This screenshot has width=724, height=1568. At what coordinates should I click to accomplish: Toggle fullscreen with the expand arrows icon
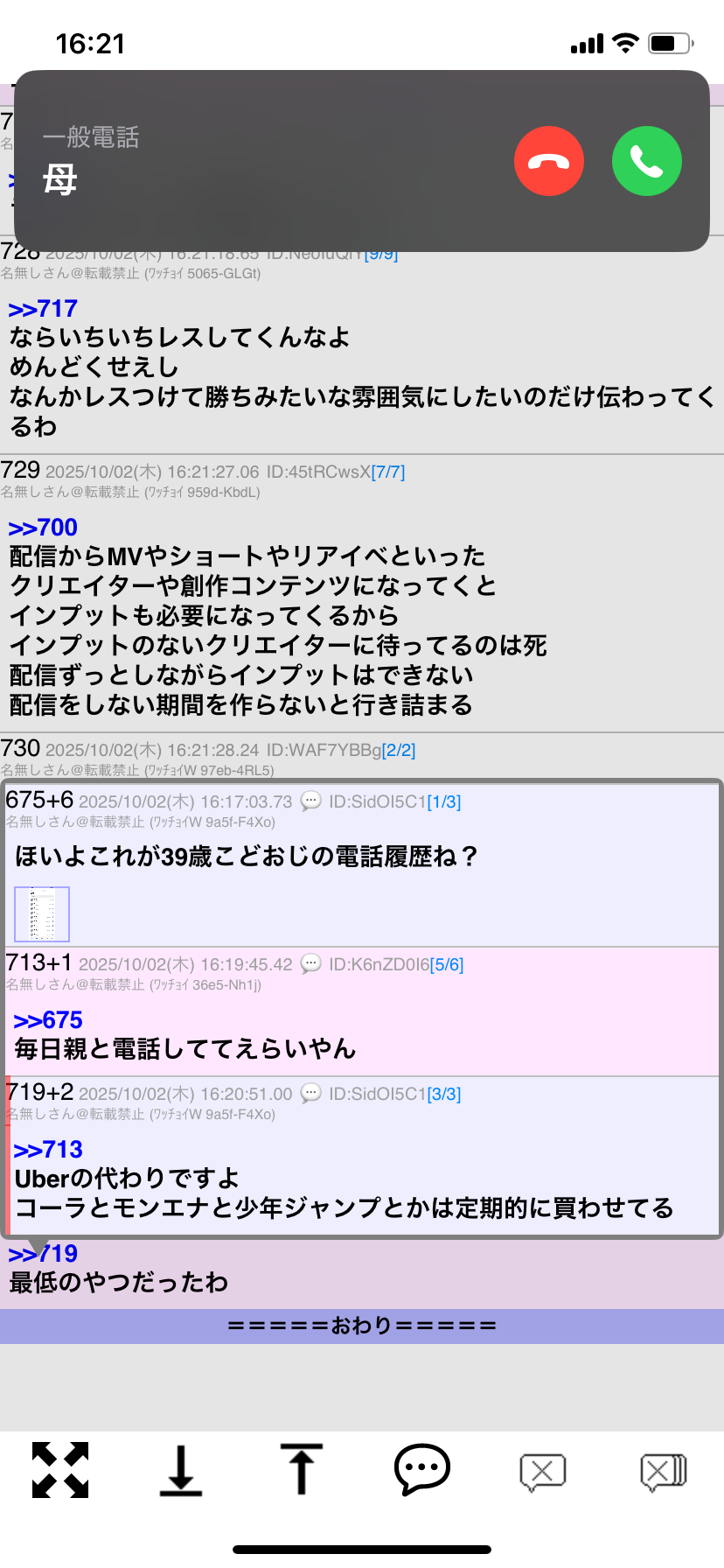click(x=60, y=1470)
